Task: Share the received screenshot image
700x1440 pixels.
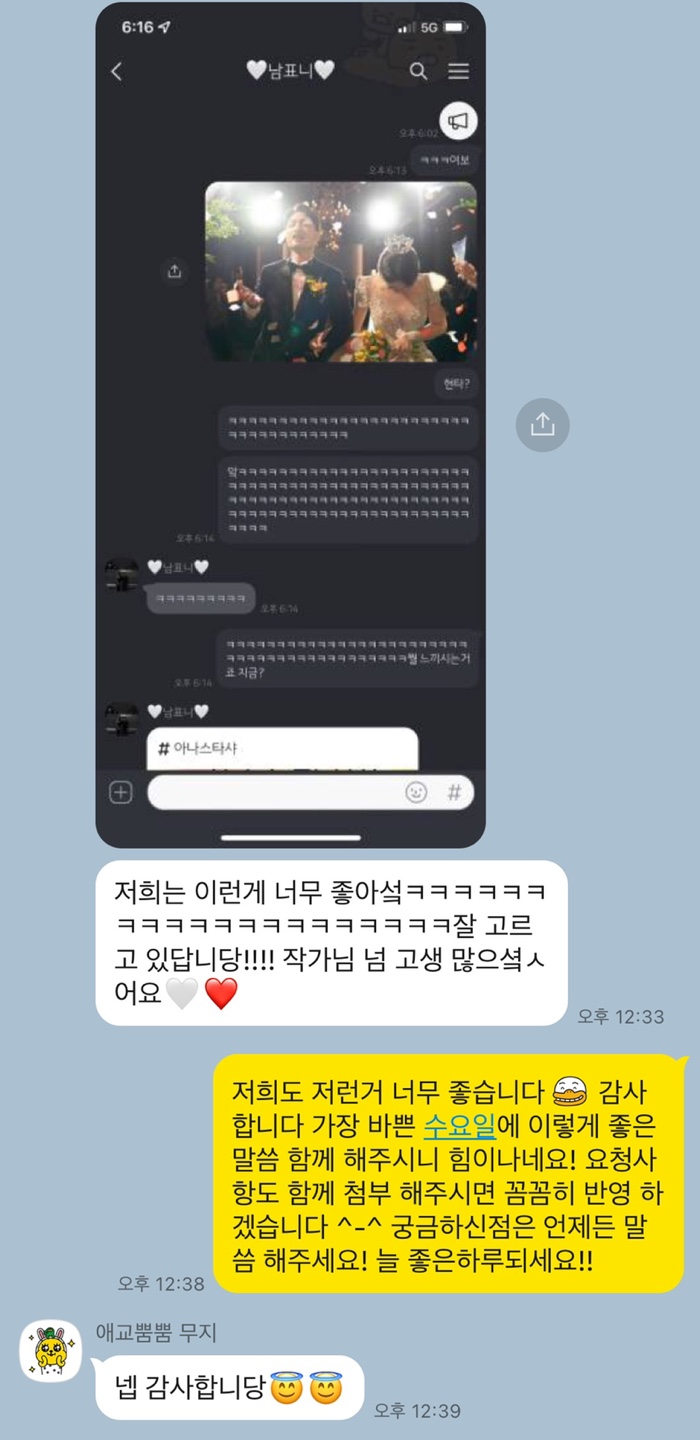Action: click(x=542, y=425)
